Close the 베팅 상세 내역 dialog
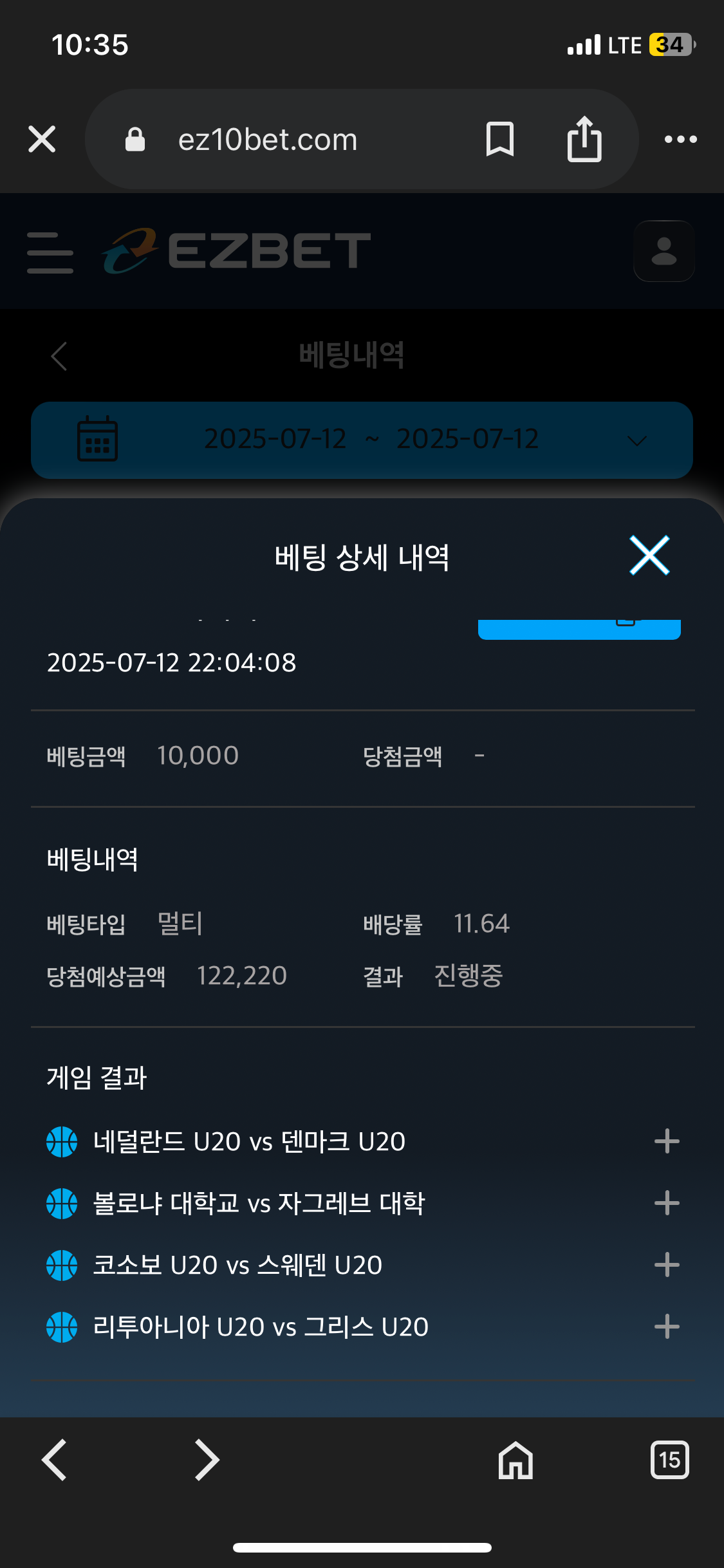The height and width of the screenshot is (1568, 724). 649,555
